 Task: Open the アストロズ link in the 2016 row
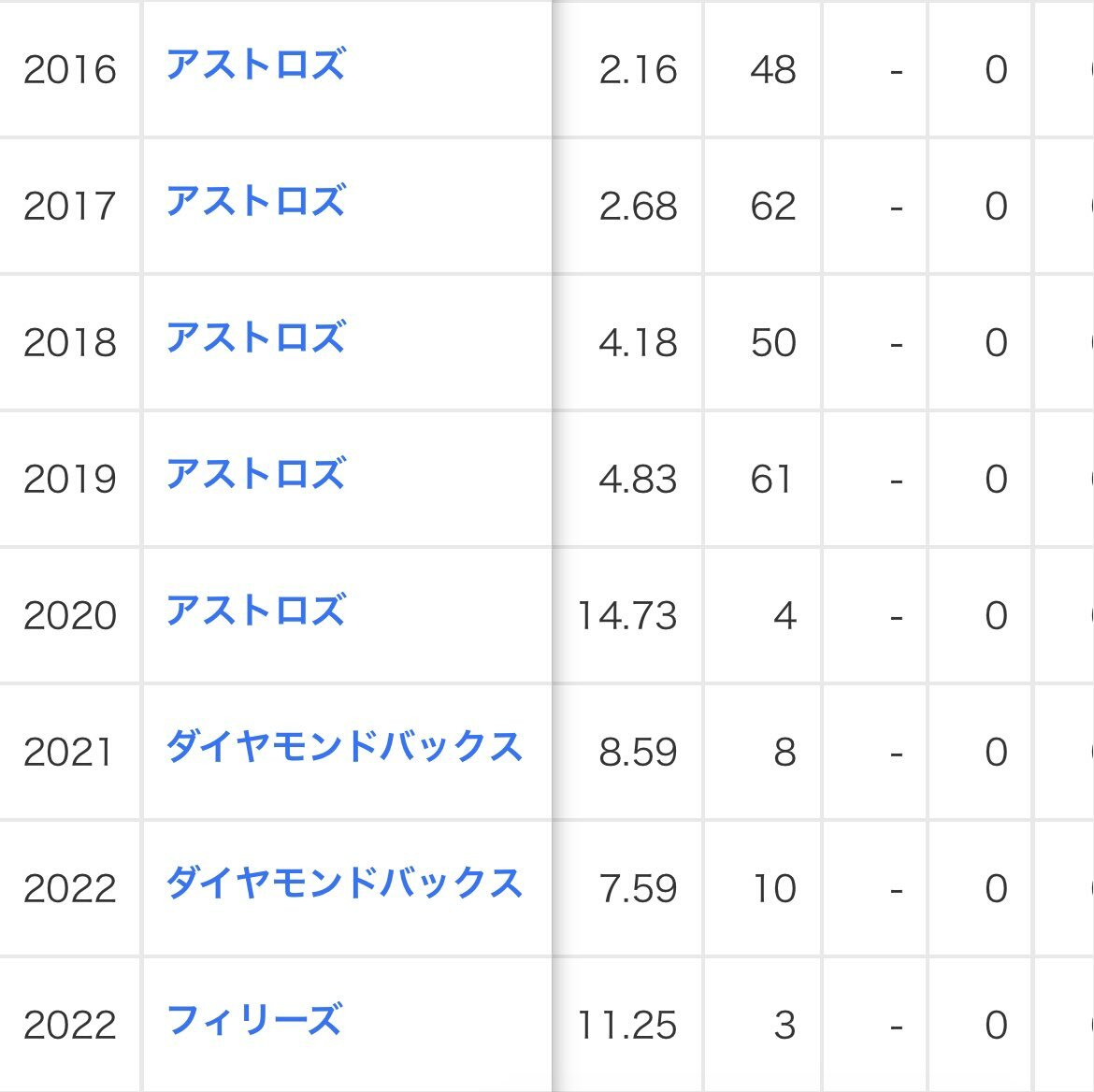255,65
